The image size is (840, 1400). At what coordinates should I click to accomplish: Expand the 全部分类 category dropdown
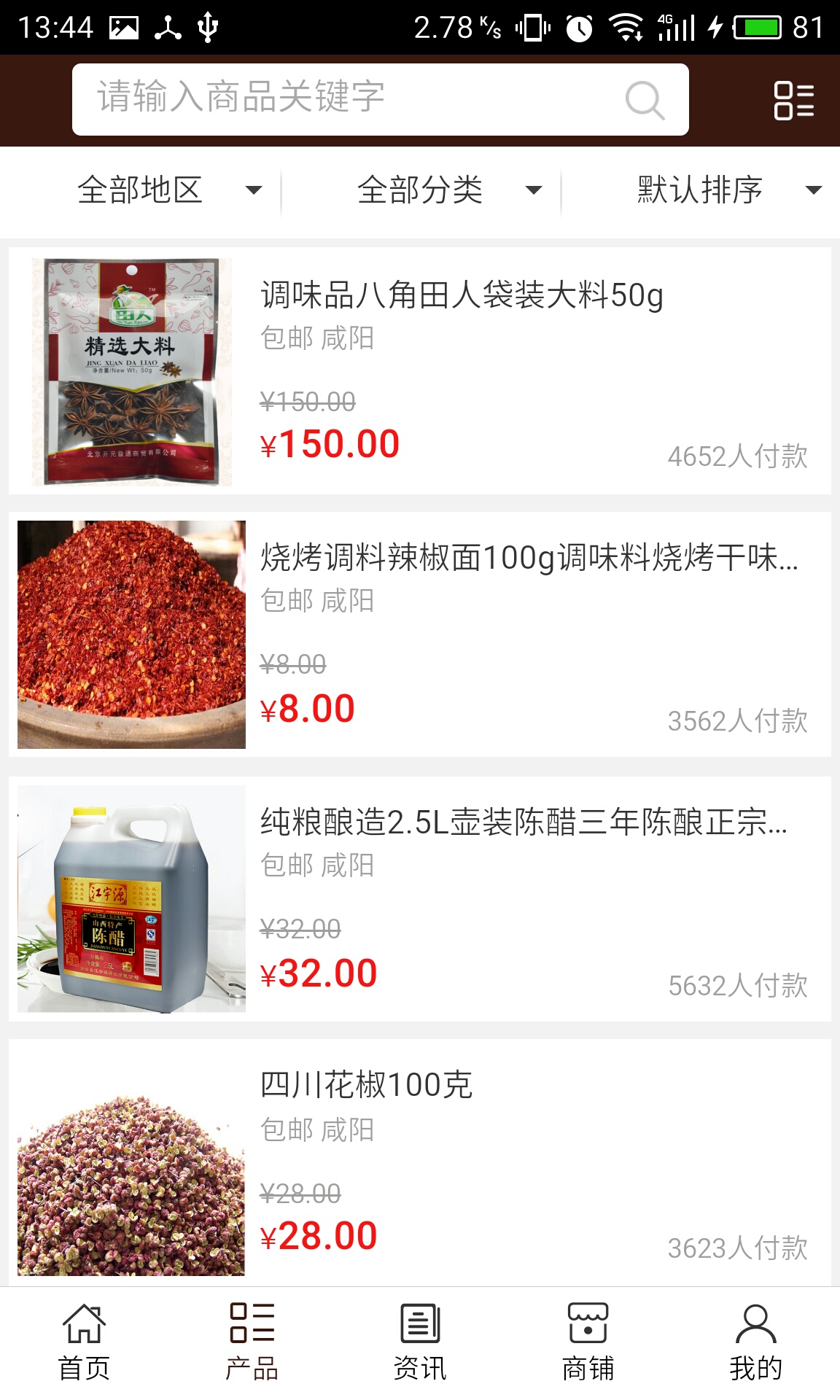pyautogui.click(x=448, y=190)
